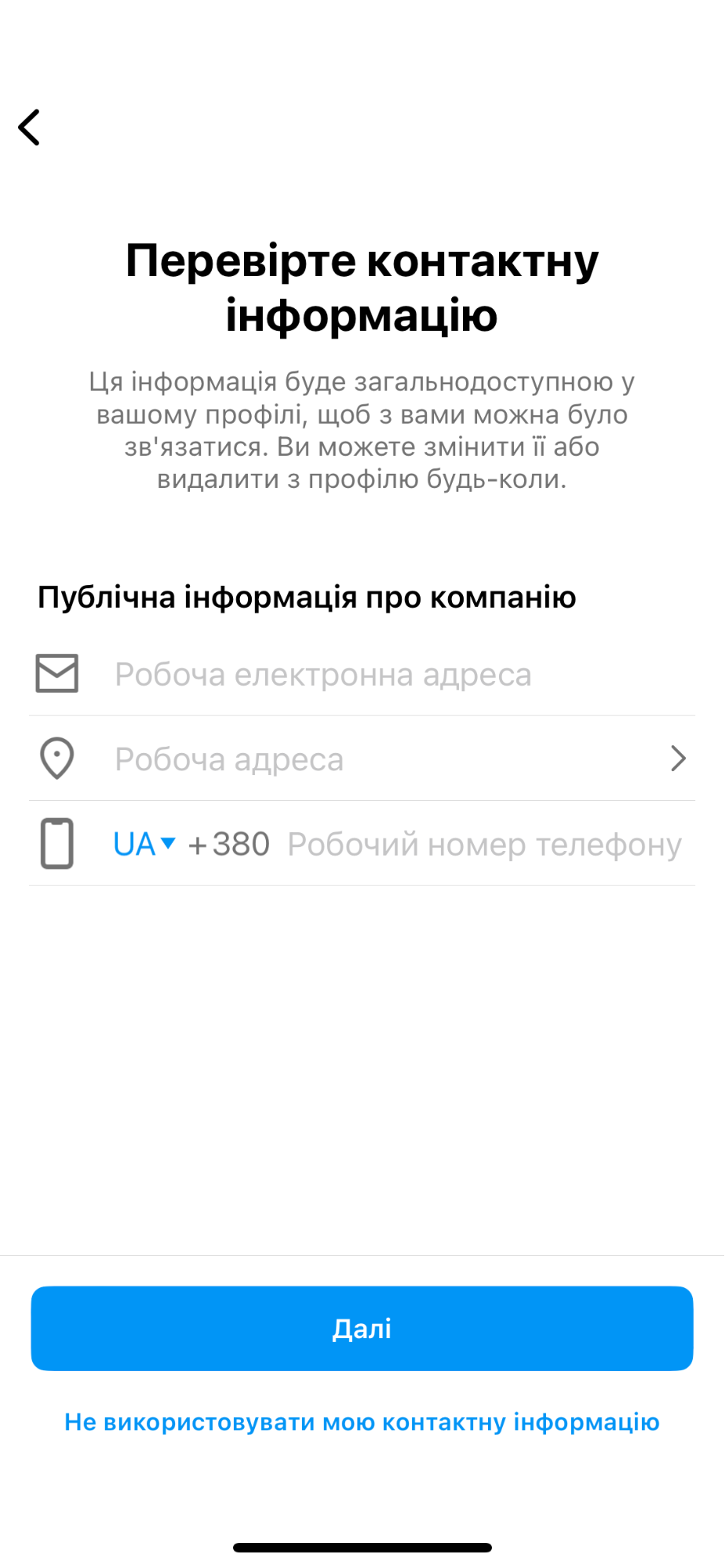The image size is (725, 1568).
Task: Click the profile description paragraph text
Action: click(362, 430)
